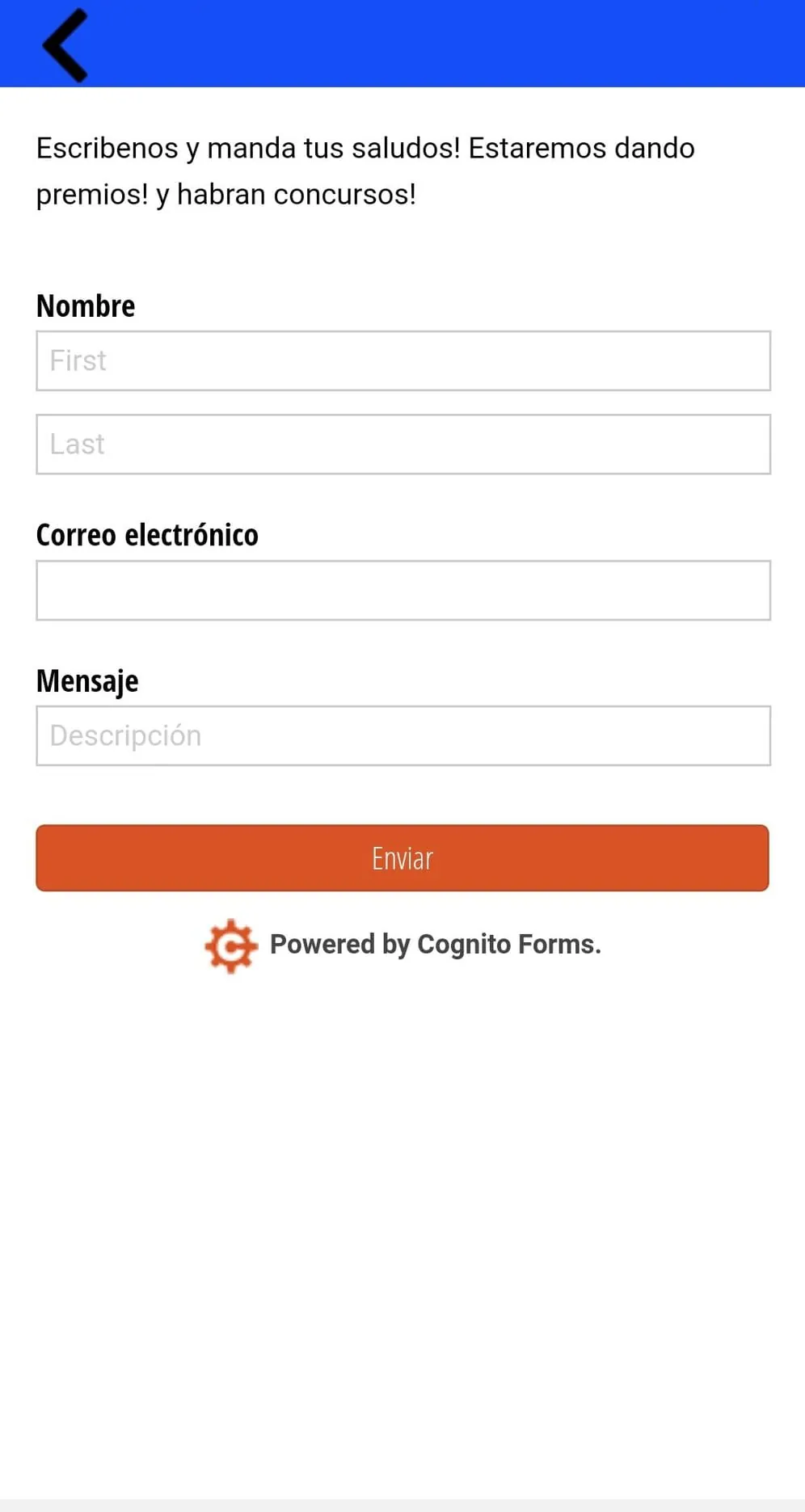This screenshot has width=805, height=1512.
Task: Select the Last name field
Action: (402, 444)
